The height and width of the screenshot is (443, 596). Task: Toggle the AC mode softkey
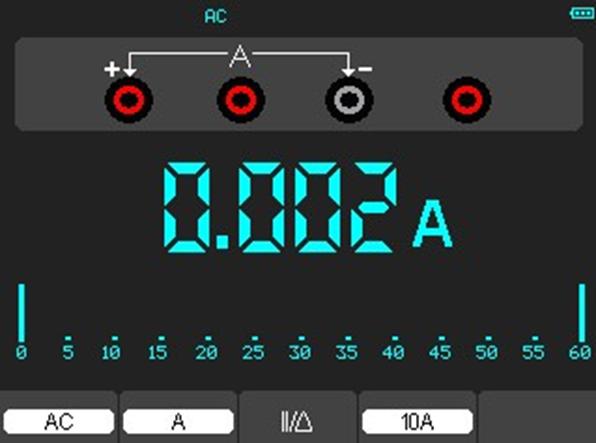tap(59, 421)
